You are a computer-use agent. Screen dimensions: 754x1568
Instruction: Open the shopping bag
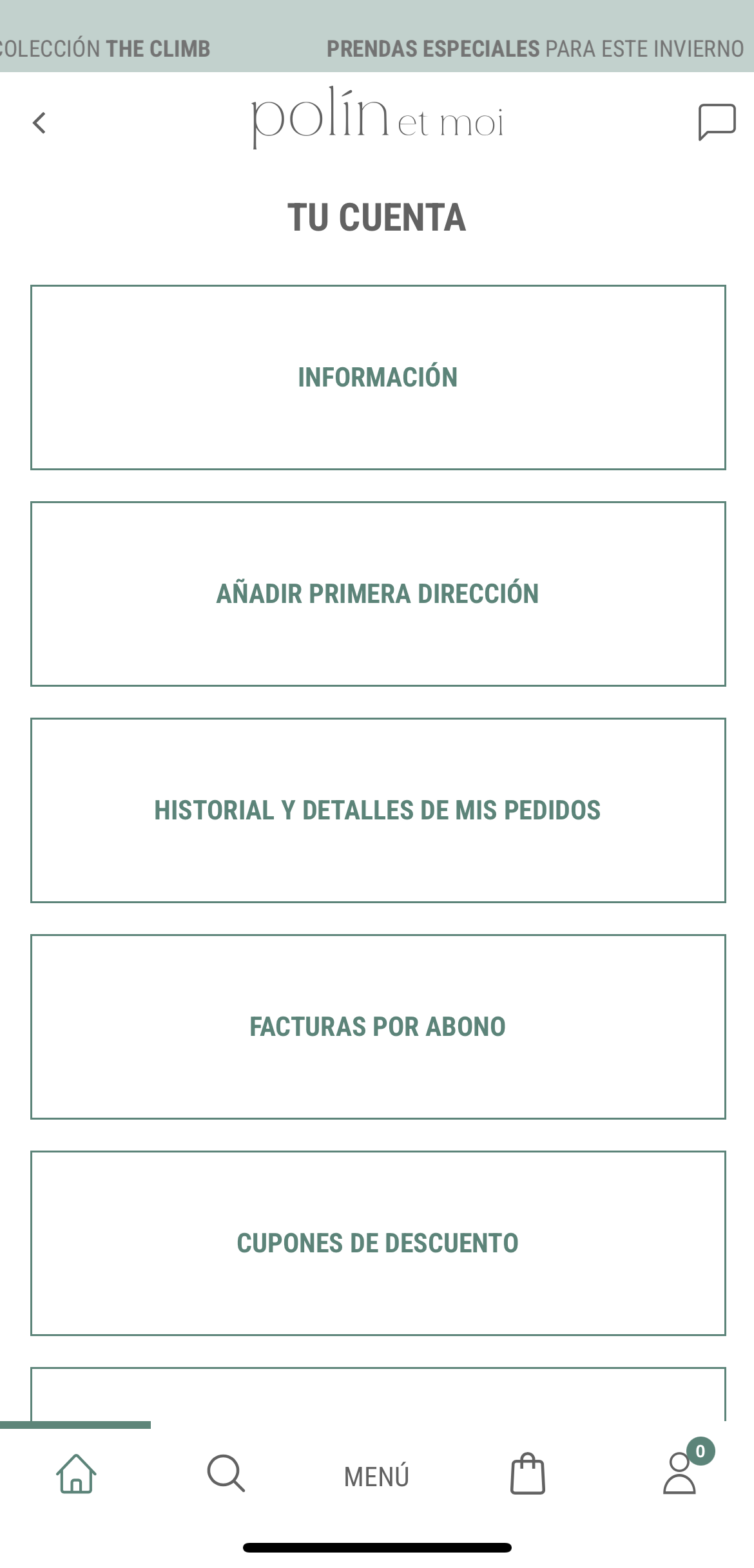[x=527, y=1474]
